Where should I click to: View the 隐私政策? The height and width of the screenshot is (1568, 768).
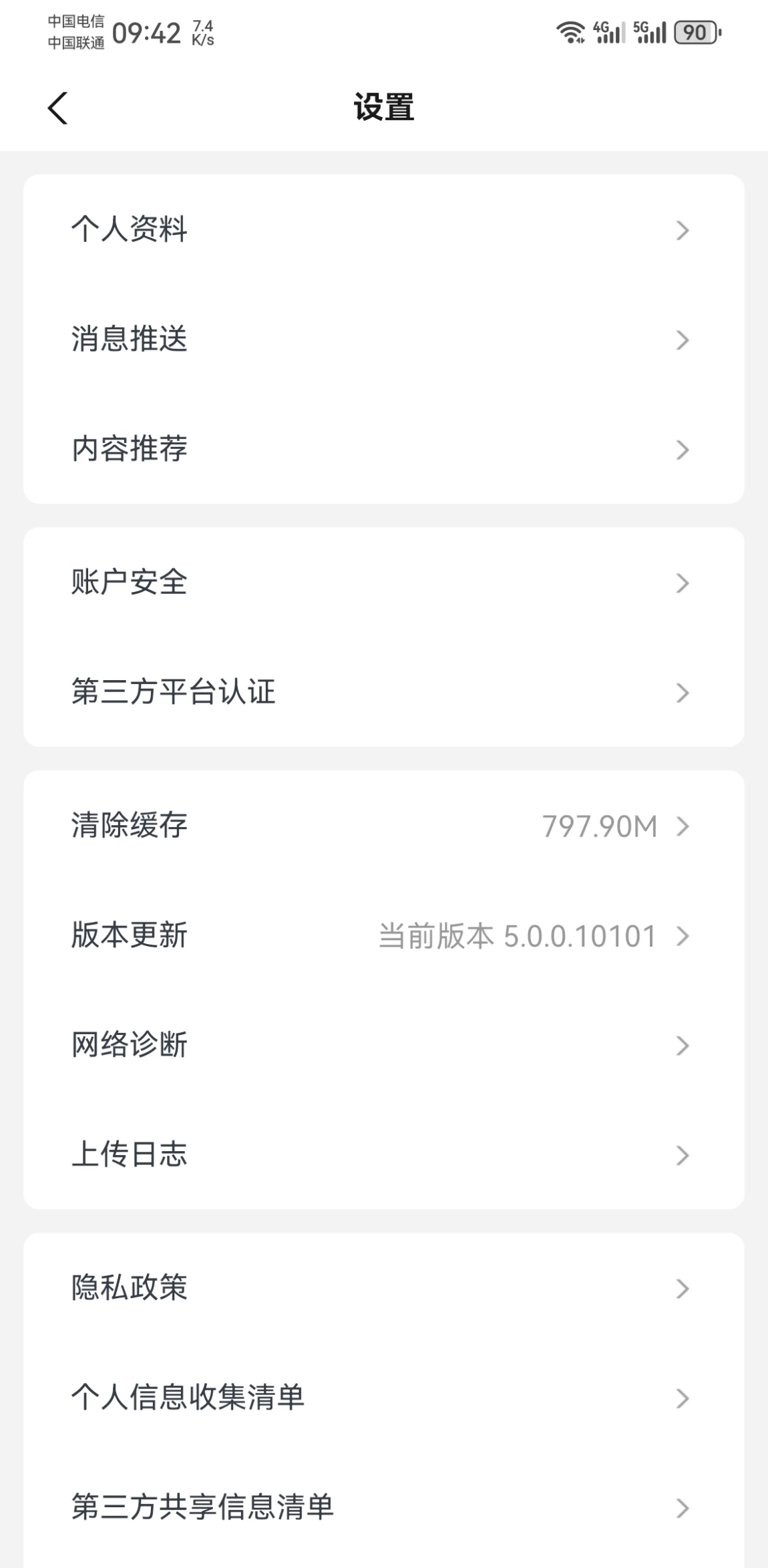[384, 1288]
